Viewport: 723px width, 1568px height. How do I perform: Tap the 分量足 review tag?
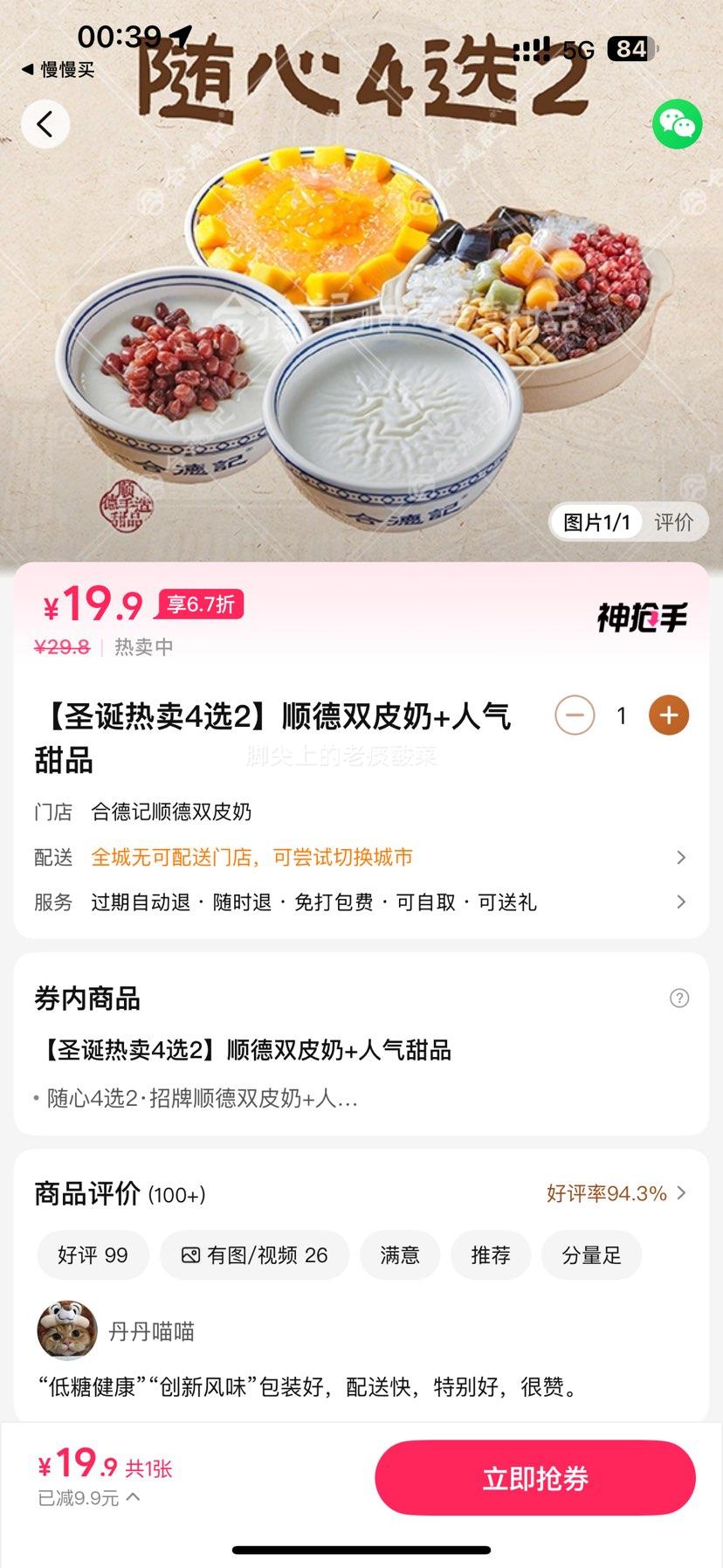coord(591,1254)
